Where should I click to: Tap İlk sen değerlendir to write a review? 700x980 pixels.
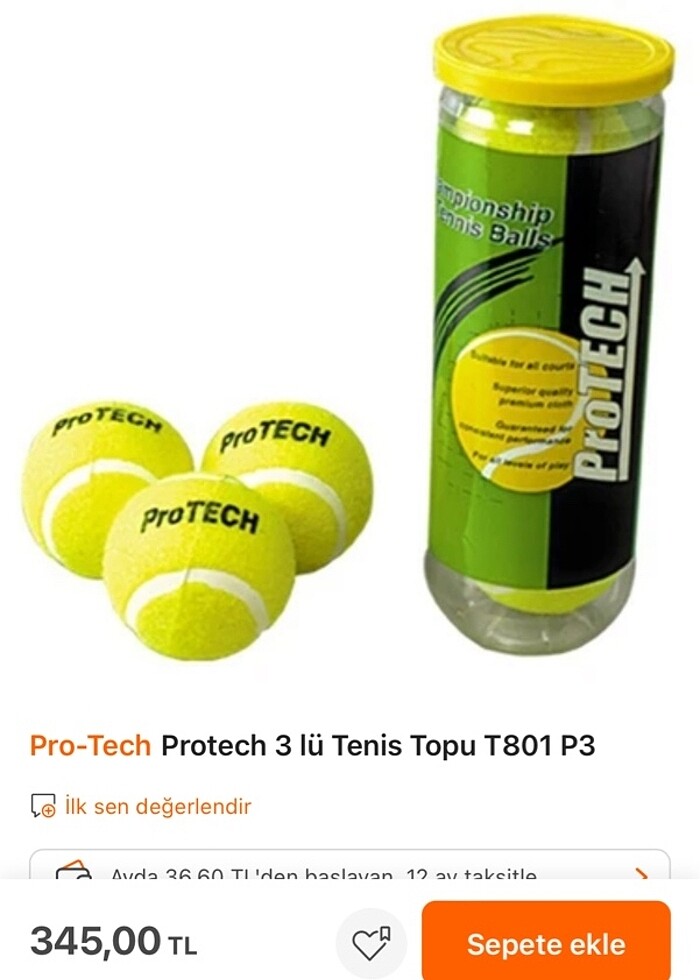point(157,806)
